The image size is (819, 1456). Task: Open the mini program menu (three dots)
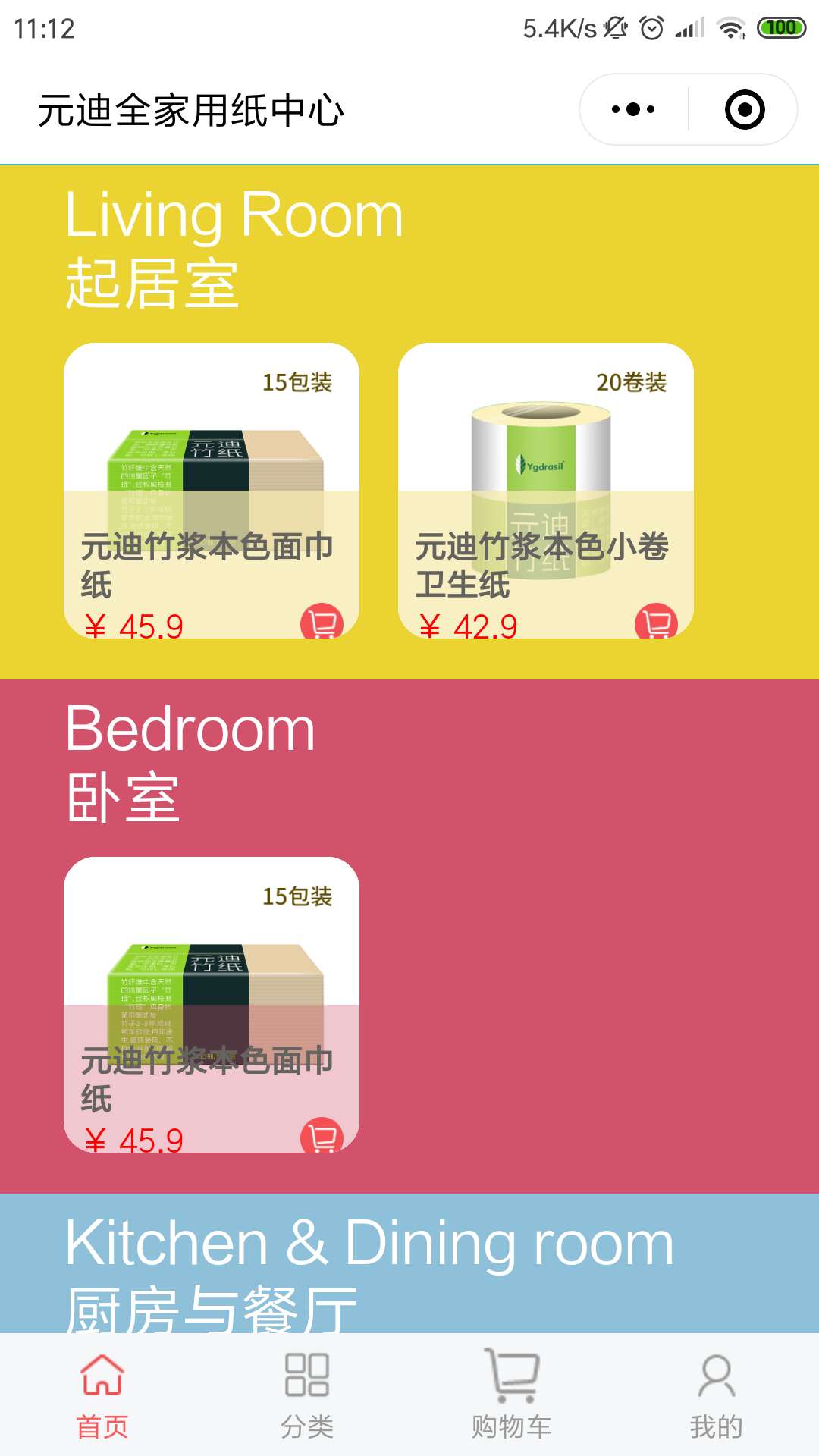point(633,109)
